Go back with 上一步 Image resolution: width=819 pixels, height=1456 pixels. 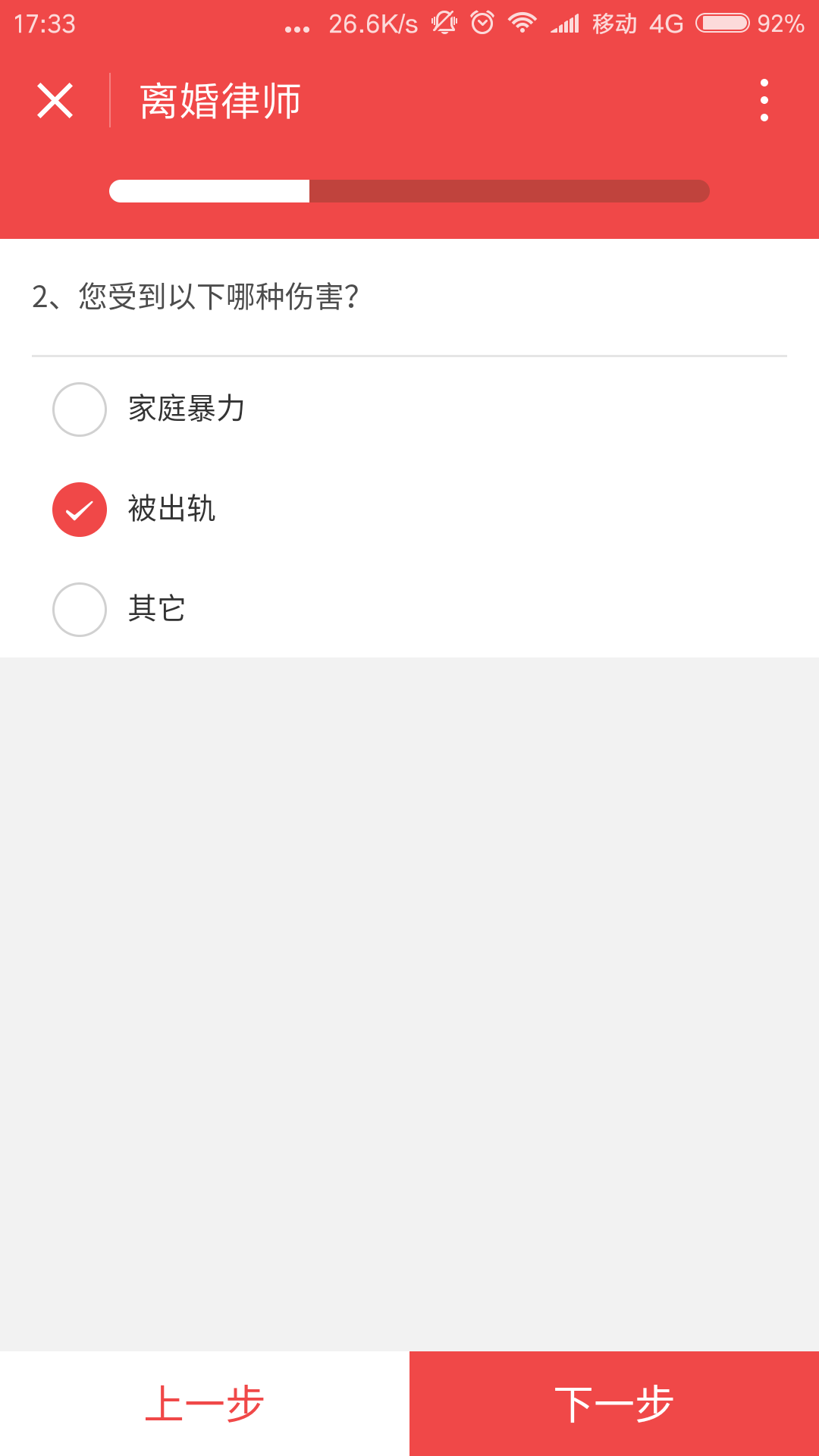click(205, 1404)
